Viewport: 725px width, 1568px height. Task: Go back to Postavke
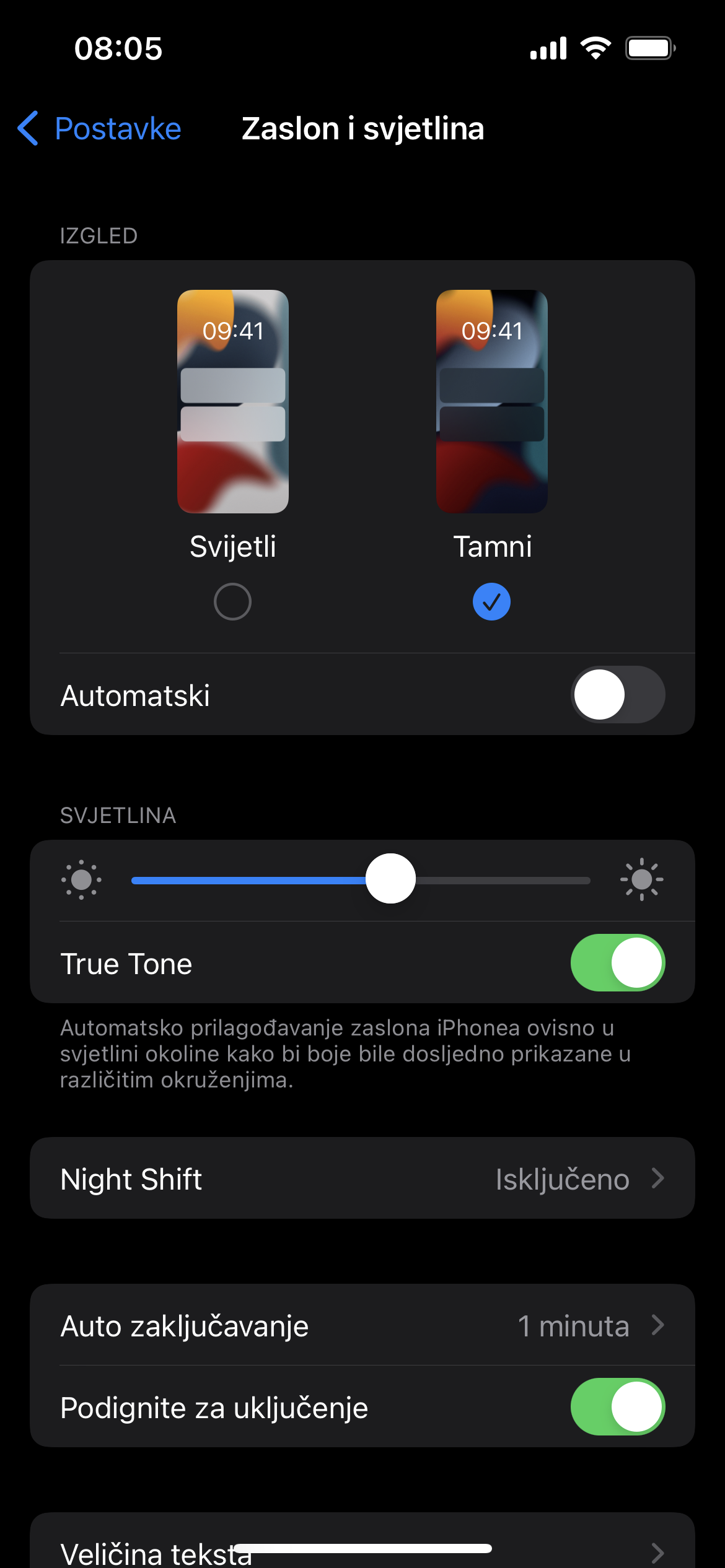99,129
